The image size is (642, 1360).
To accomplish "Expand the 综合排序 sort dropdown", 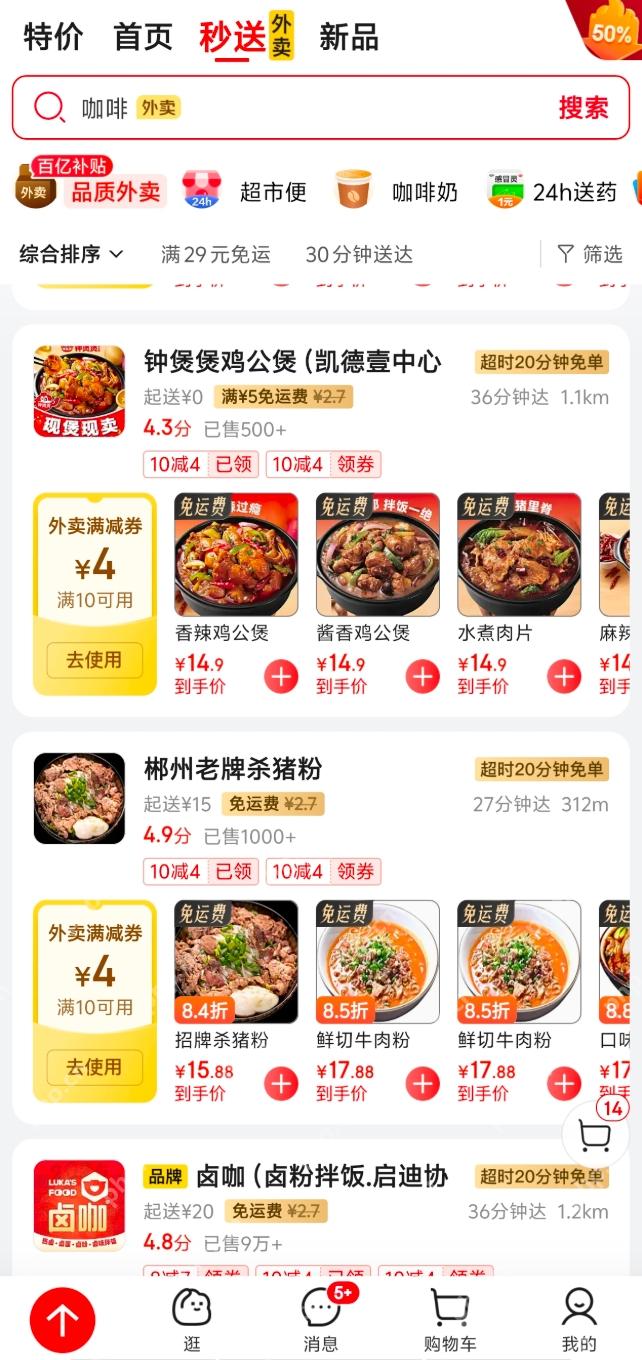I will point(72,254).
